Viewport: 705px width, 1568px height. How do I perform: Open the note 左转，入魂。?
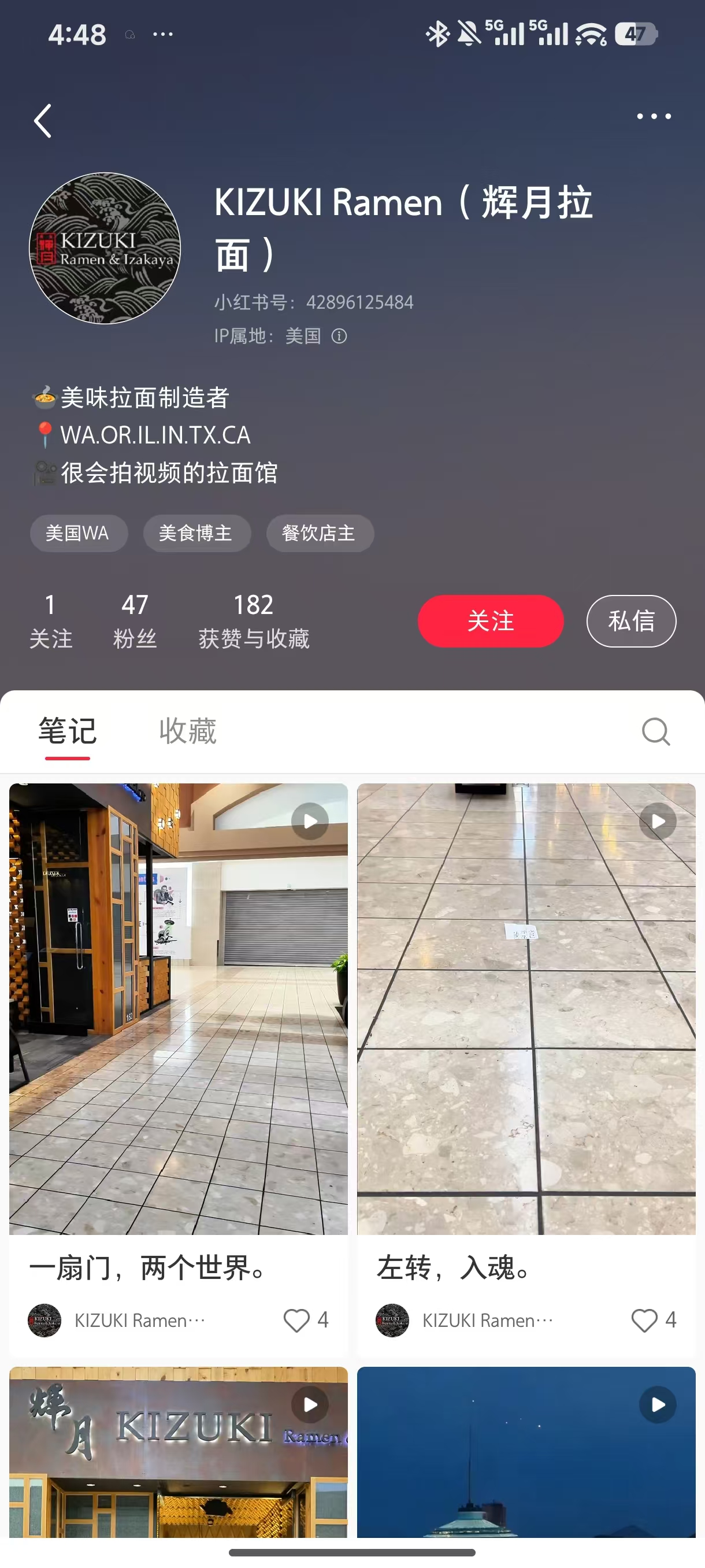(526, 1009)
